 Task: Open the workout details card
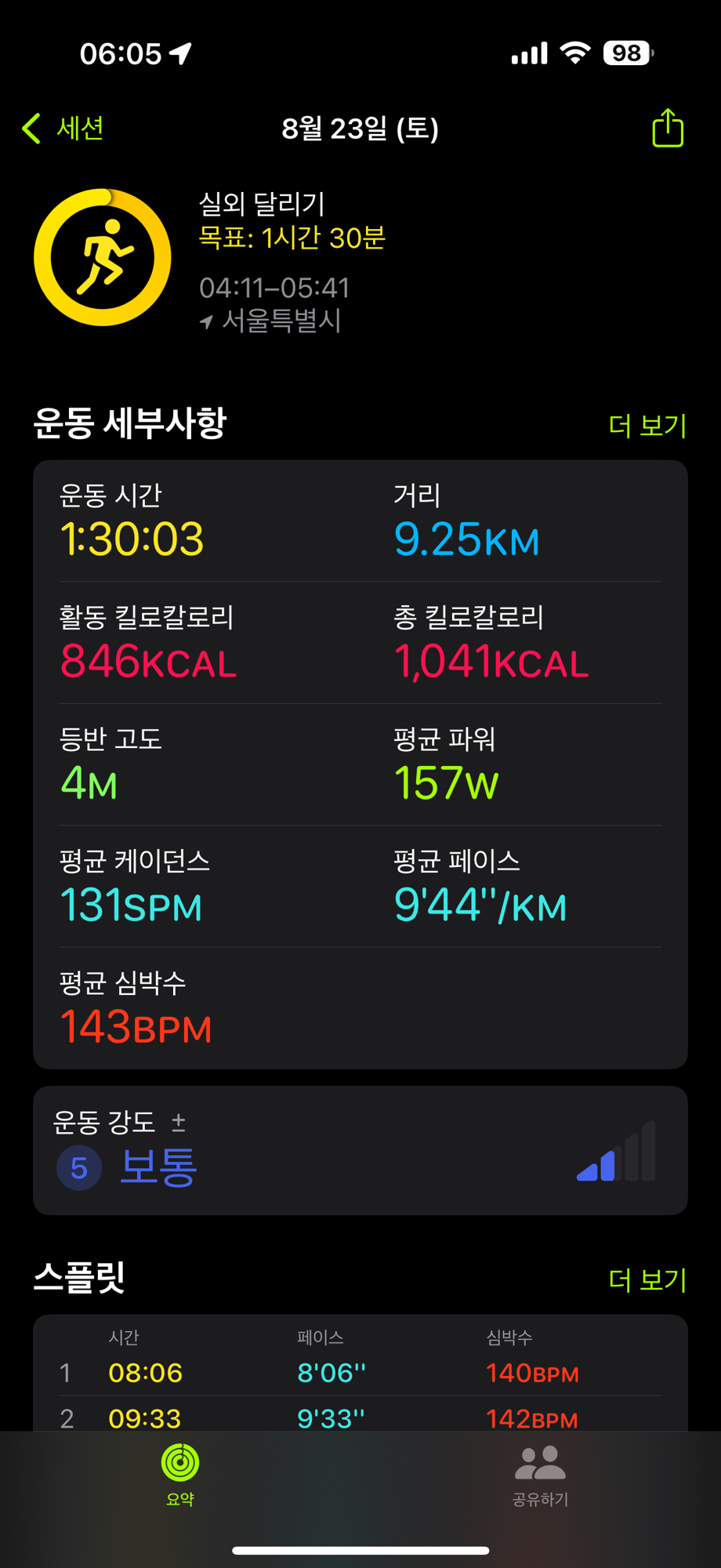(360, 764)
